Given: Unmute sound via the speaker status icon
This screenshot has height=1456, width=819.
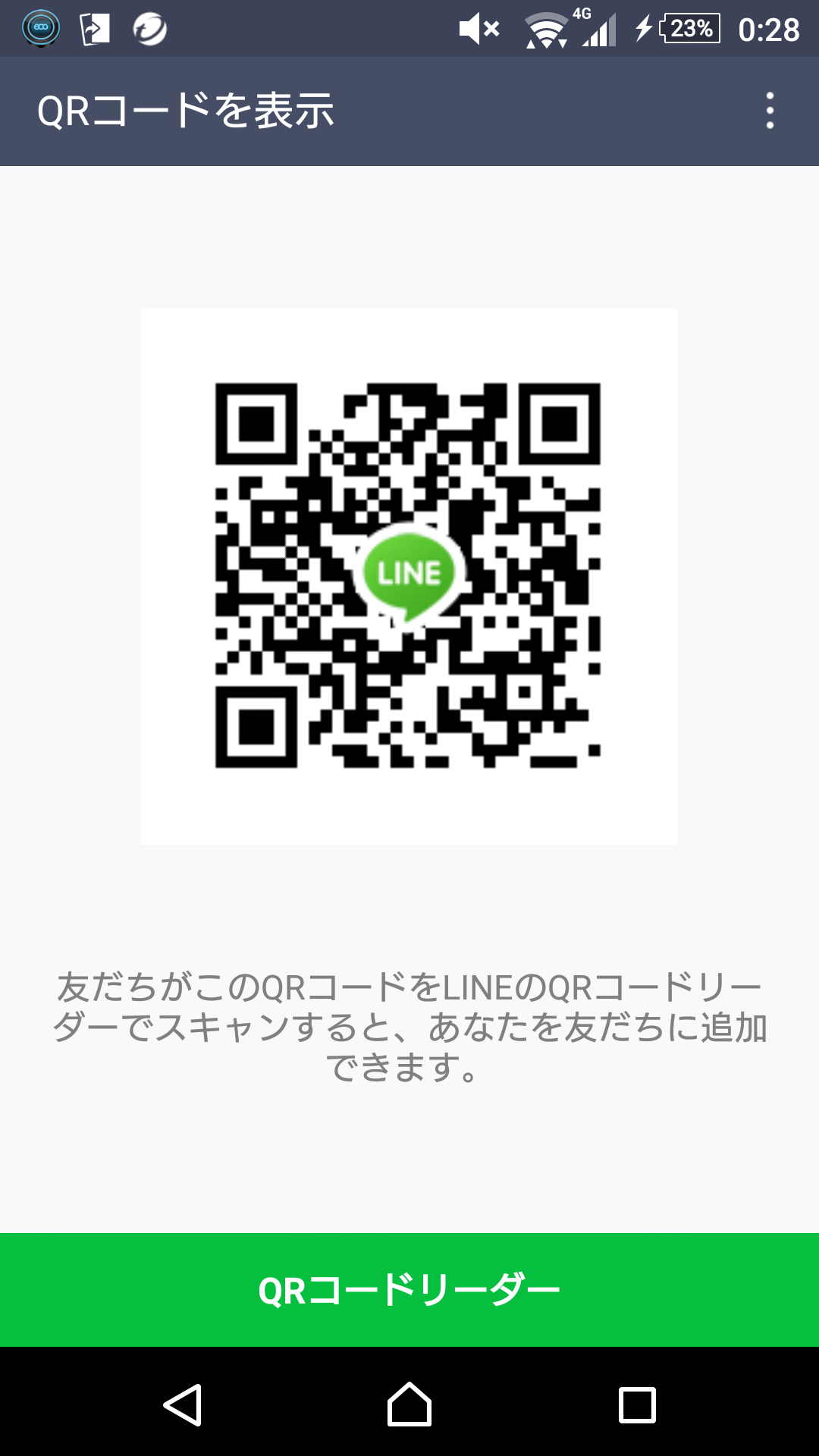Looking at the screenshot, I should pyautogui.click(x=480, y=28).
